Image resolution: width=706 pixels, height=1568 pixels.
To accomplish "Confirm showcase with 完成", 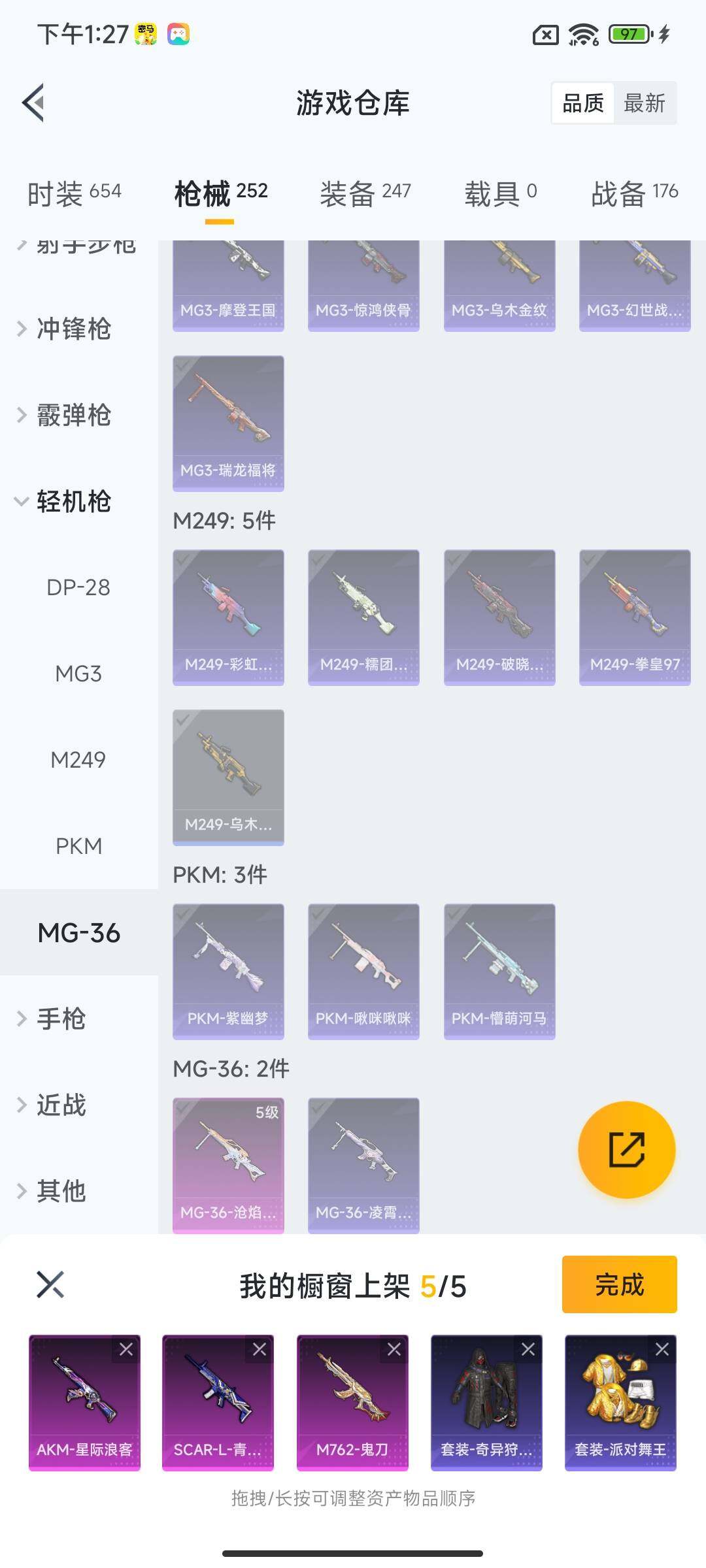I will click(619, 1284).
